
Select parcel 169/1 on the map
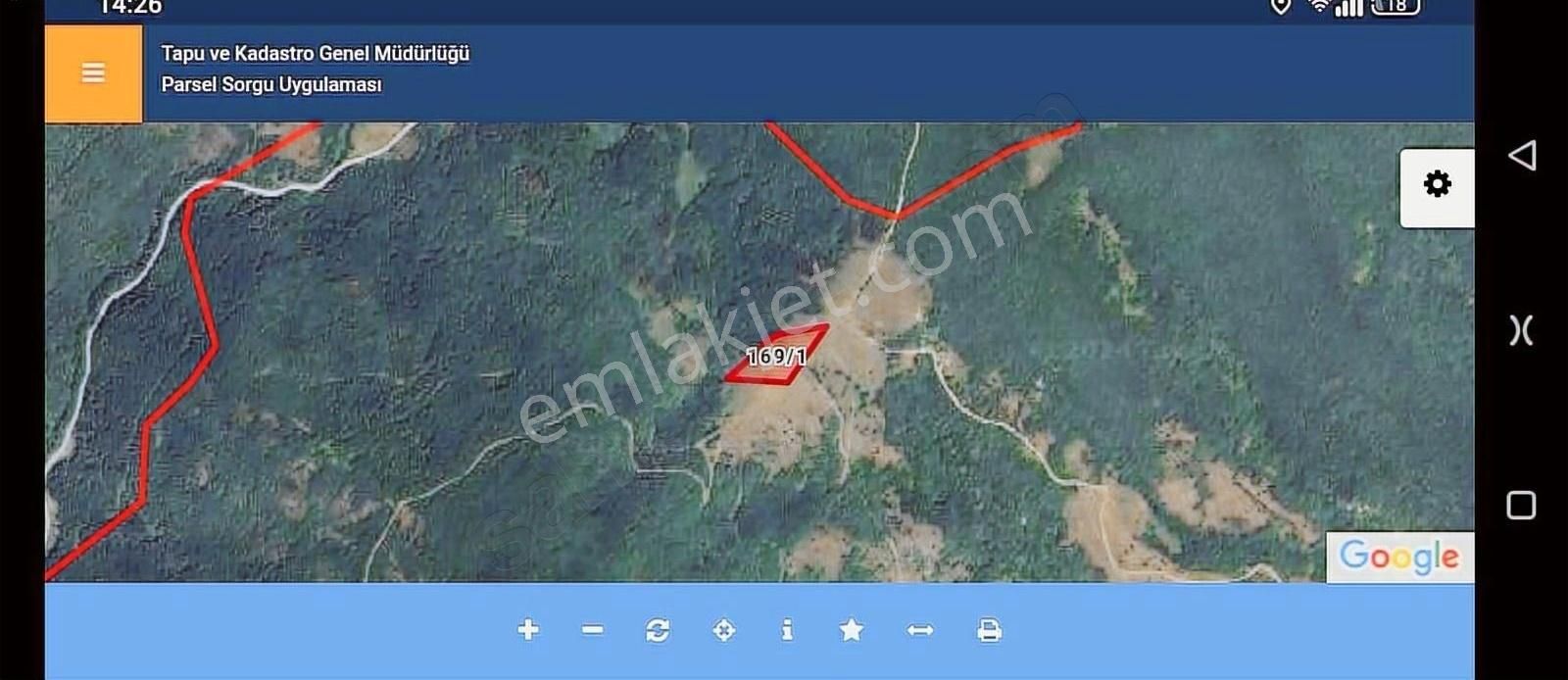coord(777,357)
